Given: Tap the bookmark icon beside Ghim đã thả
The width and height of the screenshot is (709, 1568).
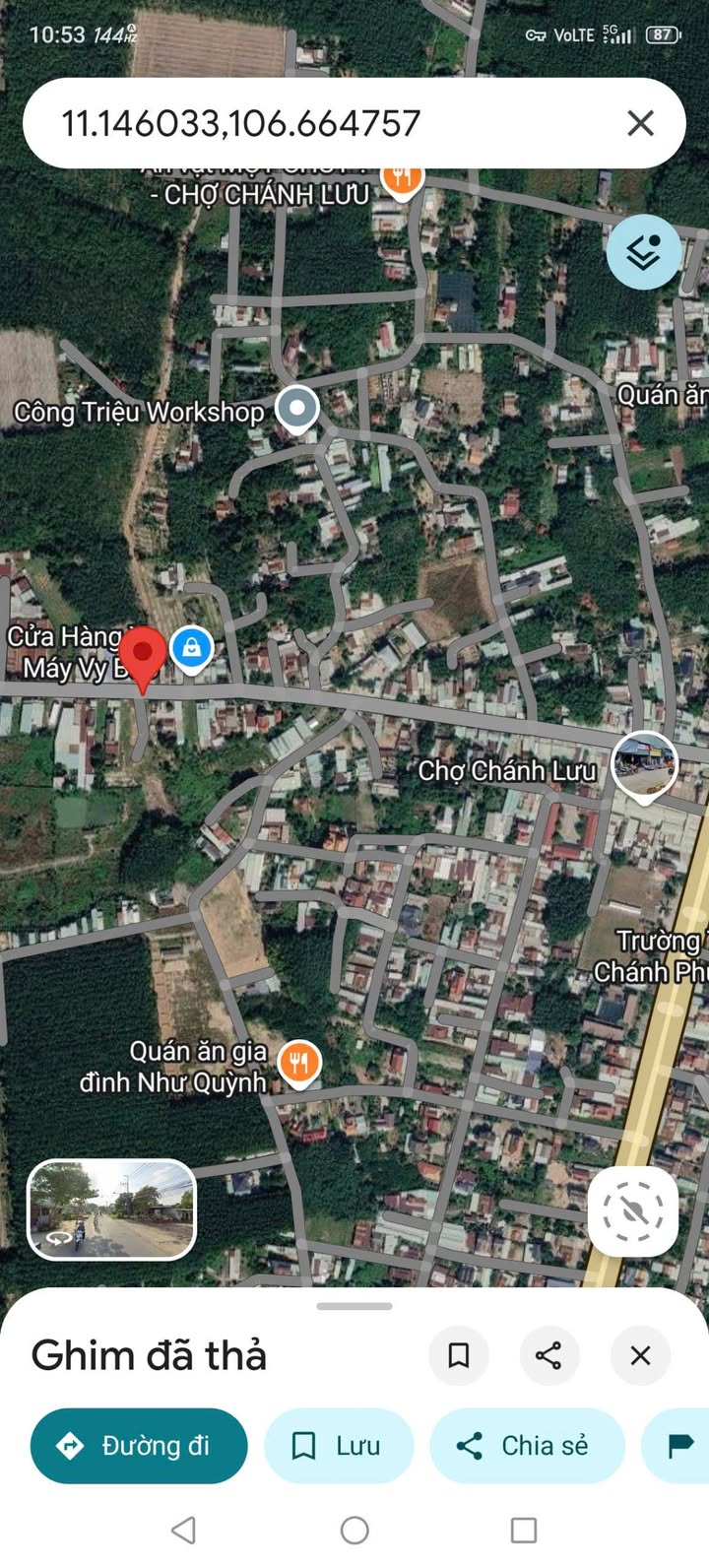Looking at the screenshot, I should [x=458, y=1355].
